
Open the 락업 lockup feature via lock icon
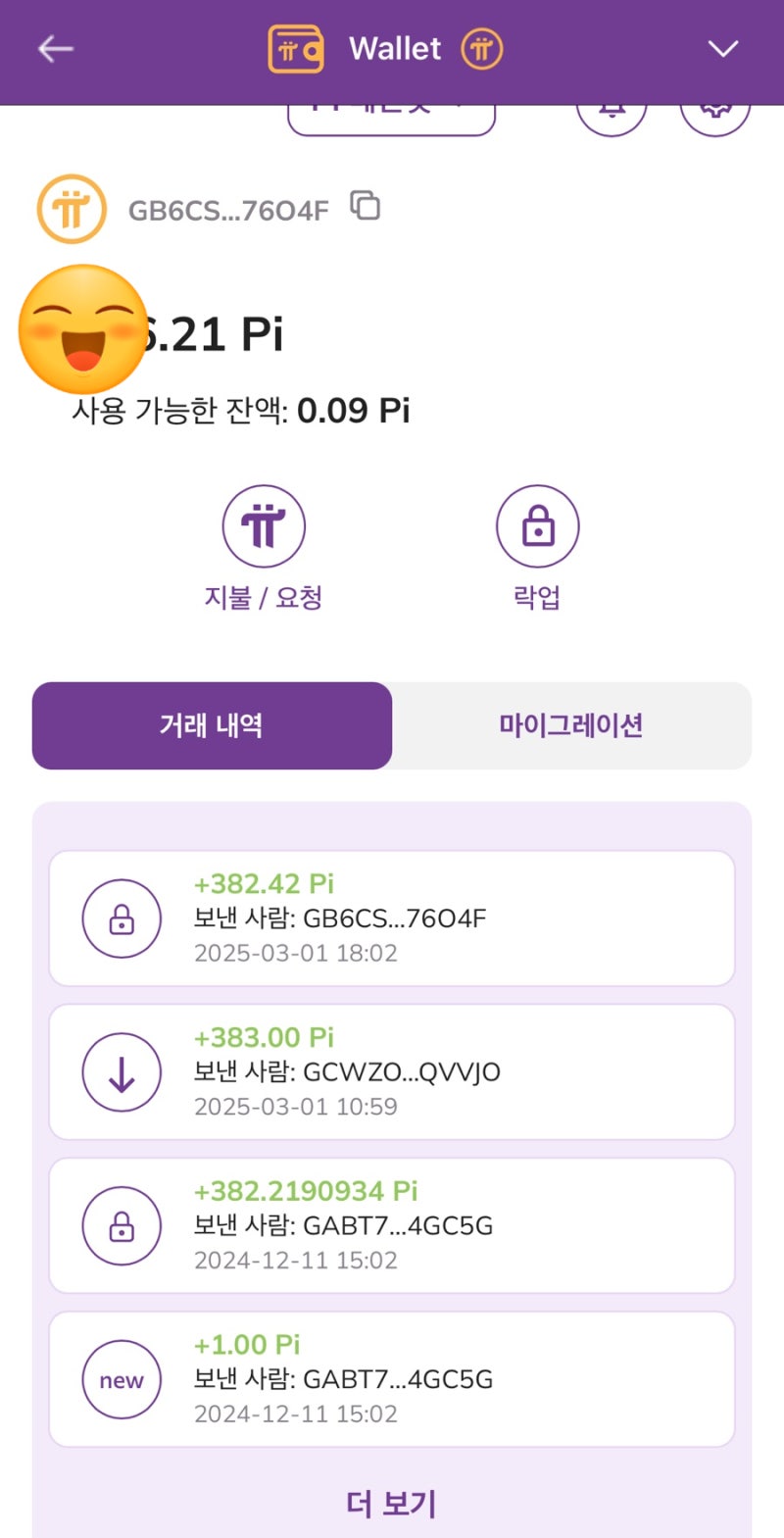(x=536, y=526)
